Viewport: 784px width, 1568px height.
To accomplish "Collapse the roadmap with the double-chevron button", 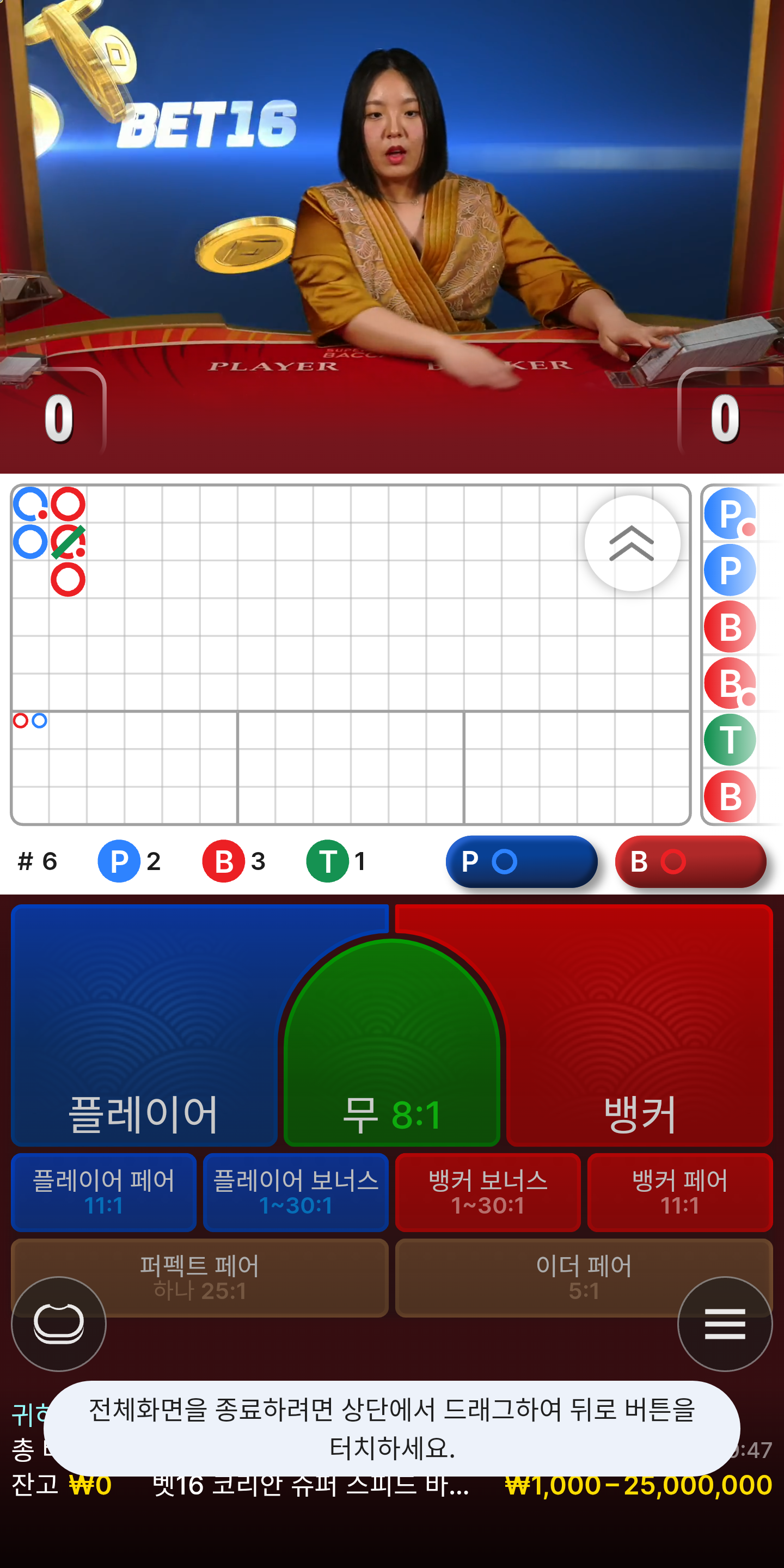I will pyautogui.click(x=632, y=543).
